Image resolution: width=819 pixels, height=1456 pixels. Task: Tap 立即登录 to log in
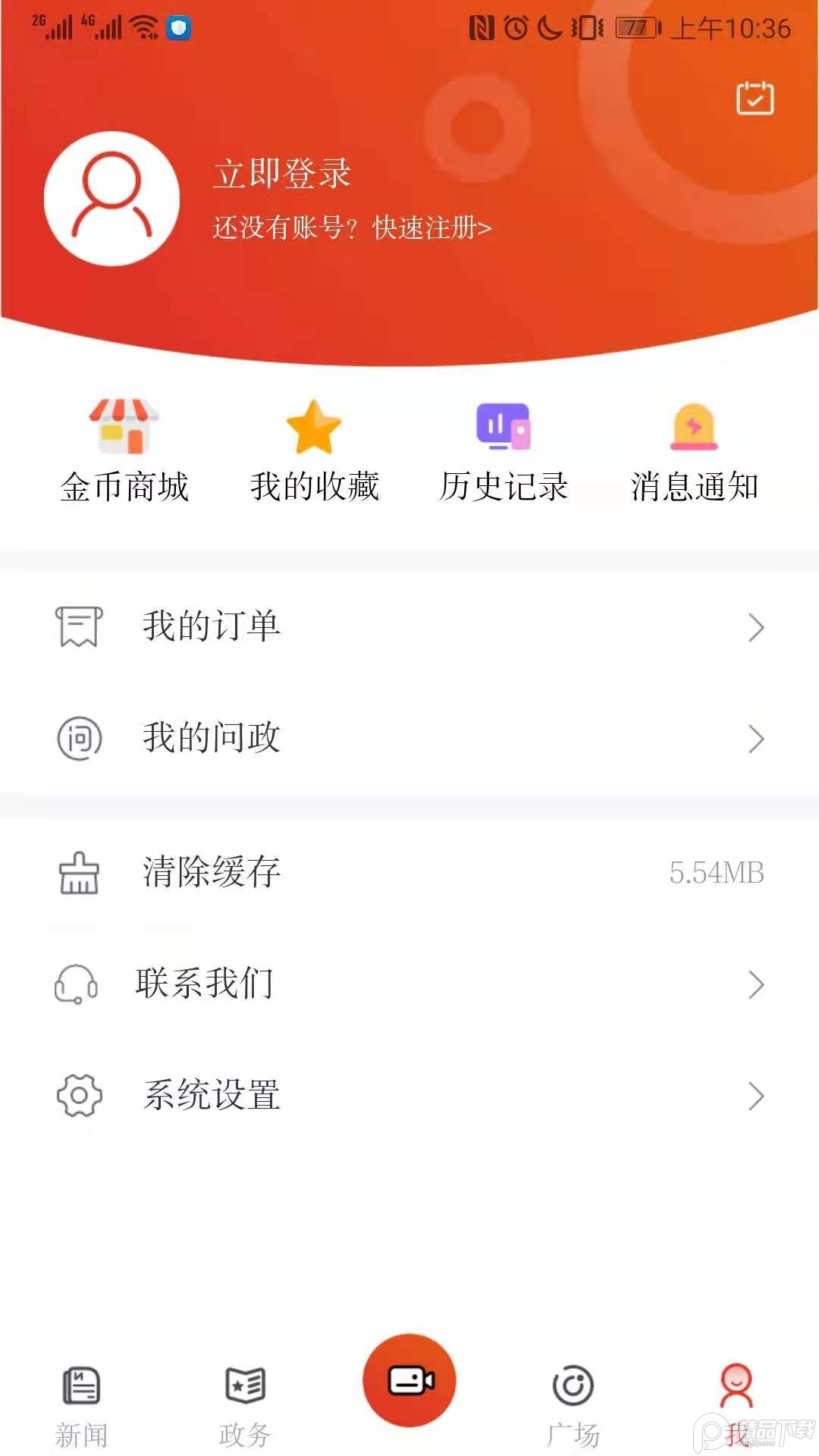point(281,173)
